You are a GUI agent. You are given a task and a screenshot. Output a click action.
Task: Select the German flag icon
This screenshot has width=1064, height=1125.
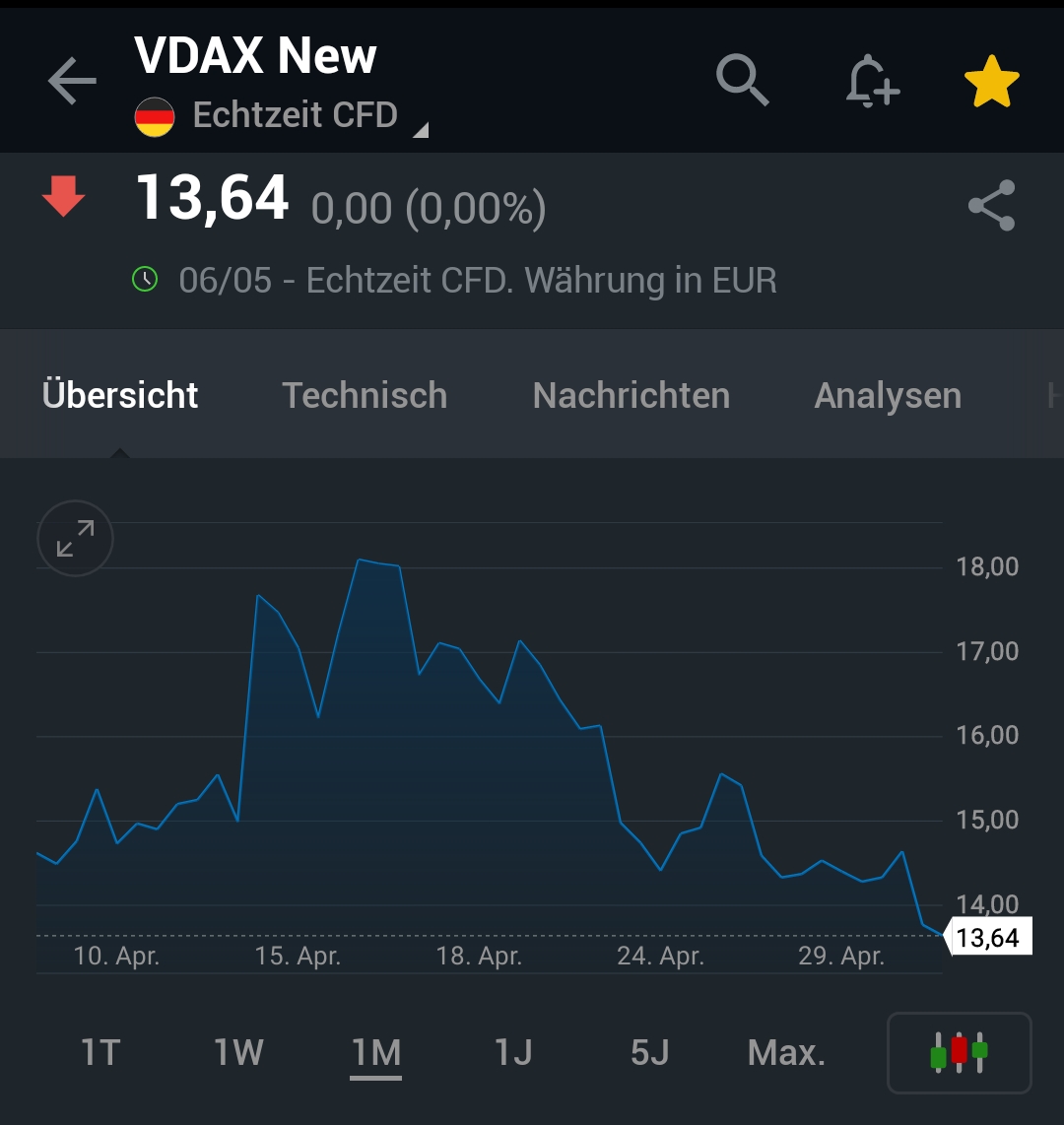[154, 114]
